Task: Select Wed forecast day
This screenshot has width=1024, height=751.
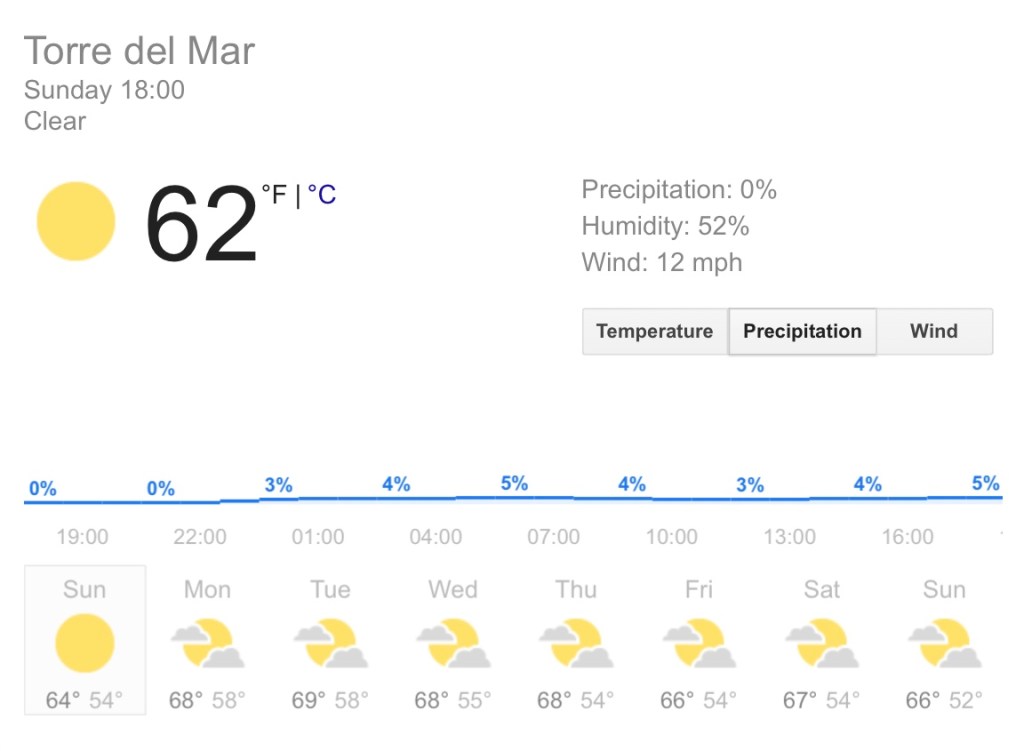Action: [x=453, y=642]
